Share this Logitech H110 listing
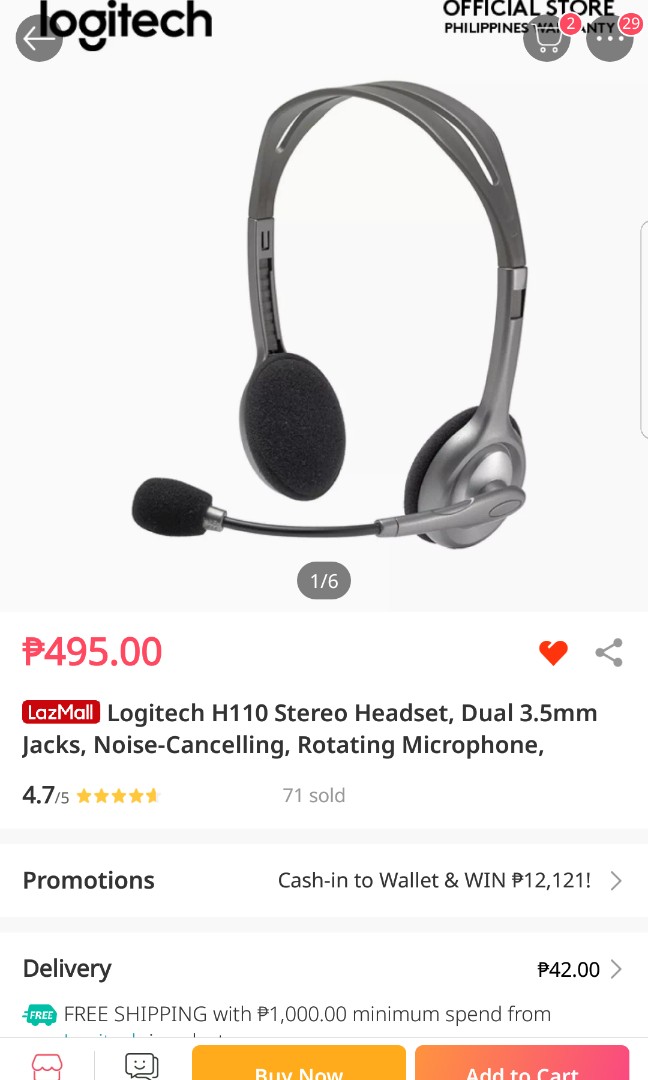This screenshot has height=1080, width=648. click(x=609, y=653)
